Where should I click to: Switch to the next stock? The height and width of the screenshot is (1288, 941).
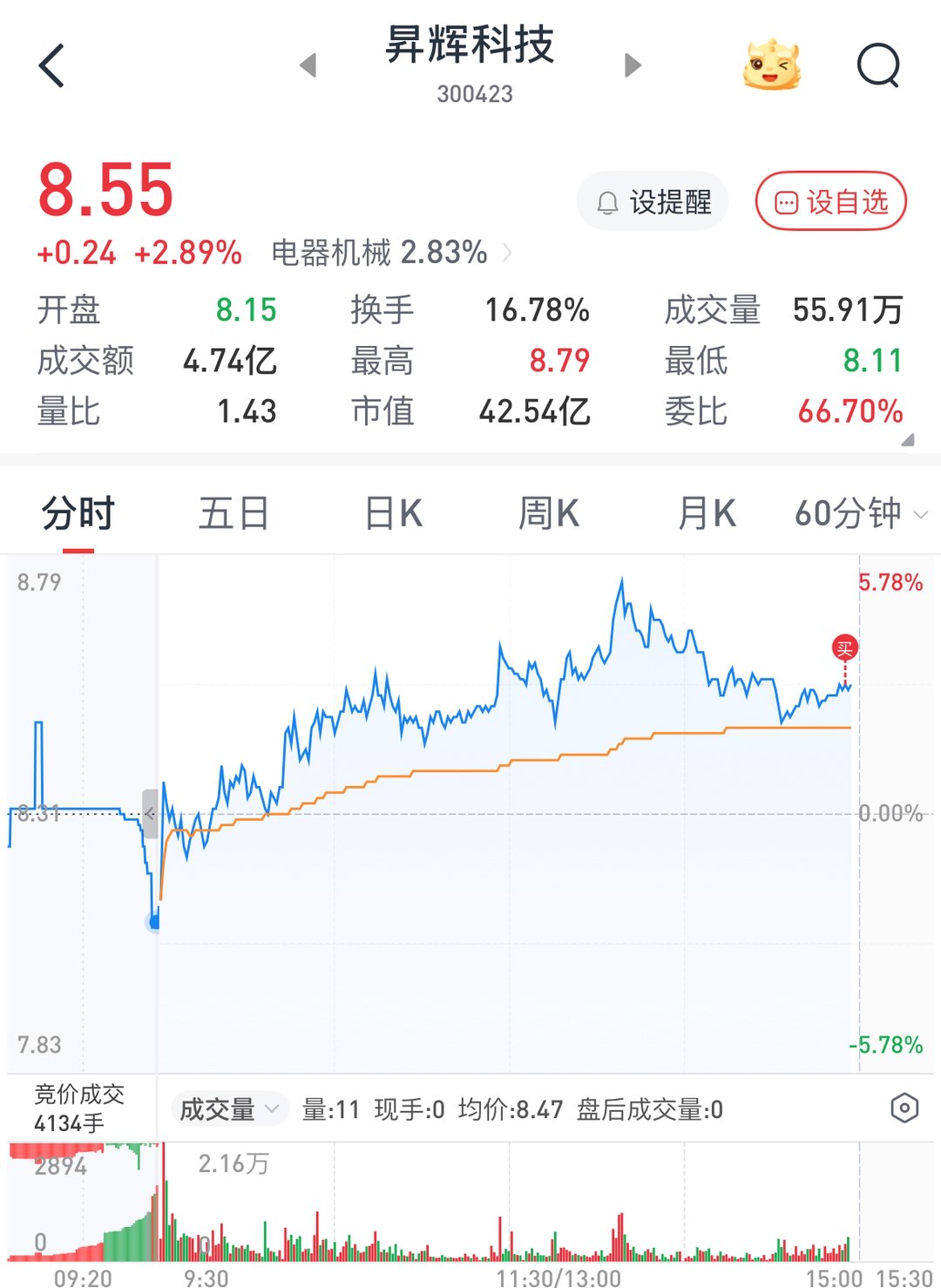[633, 65]
